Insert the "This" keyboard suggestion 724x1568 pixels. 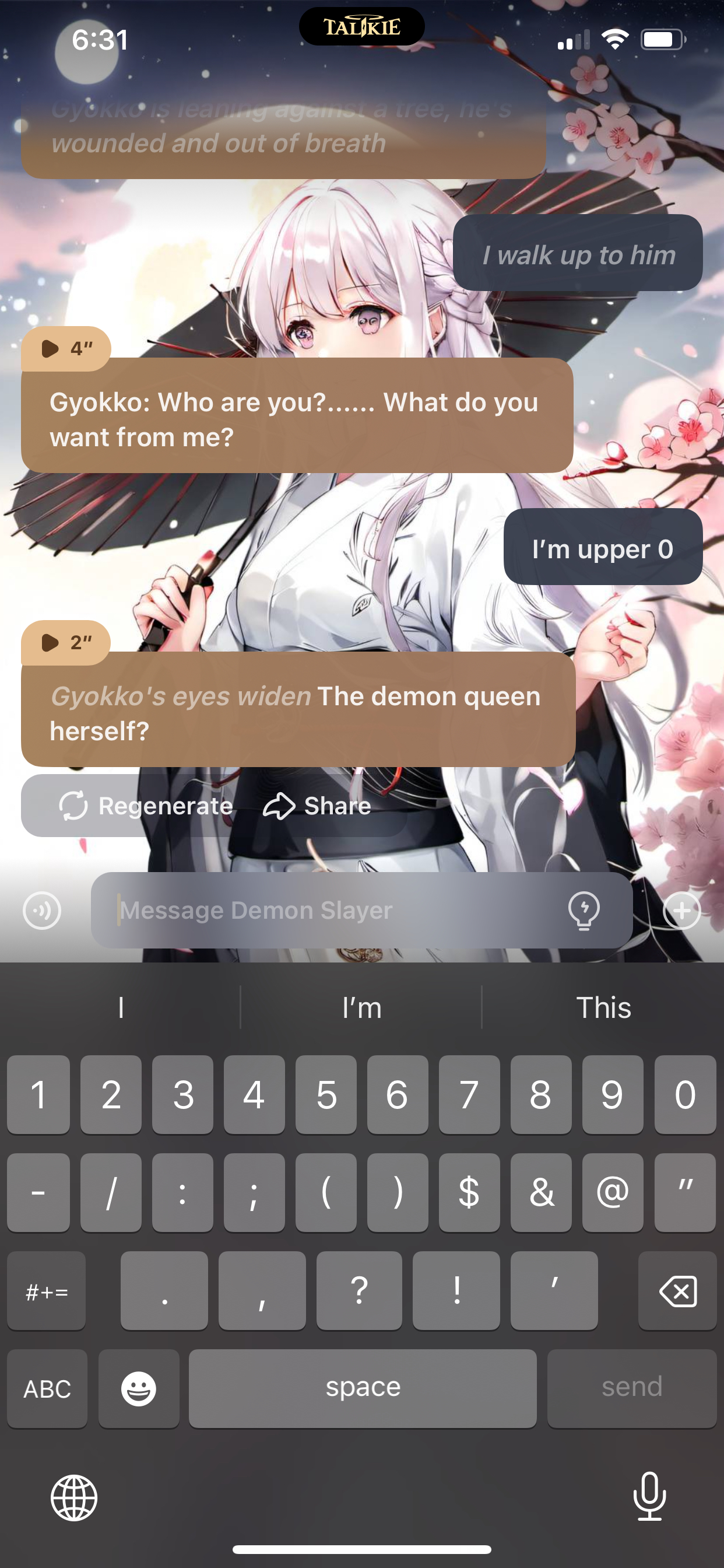(603, 1007)
